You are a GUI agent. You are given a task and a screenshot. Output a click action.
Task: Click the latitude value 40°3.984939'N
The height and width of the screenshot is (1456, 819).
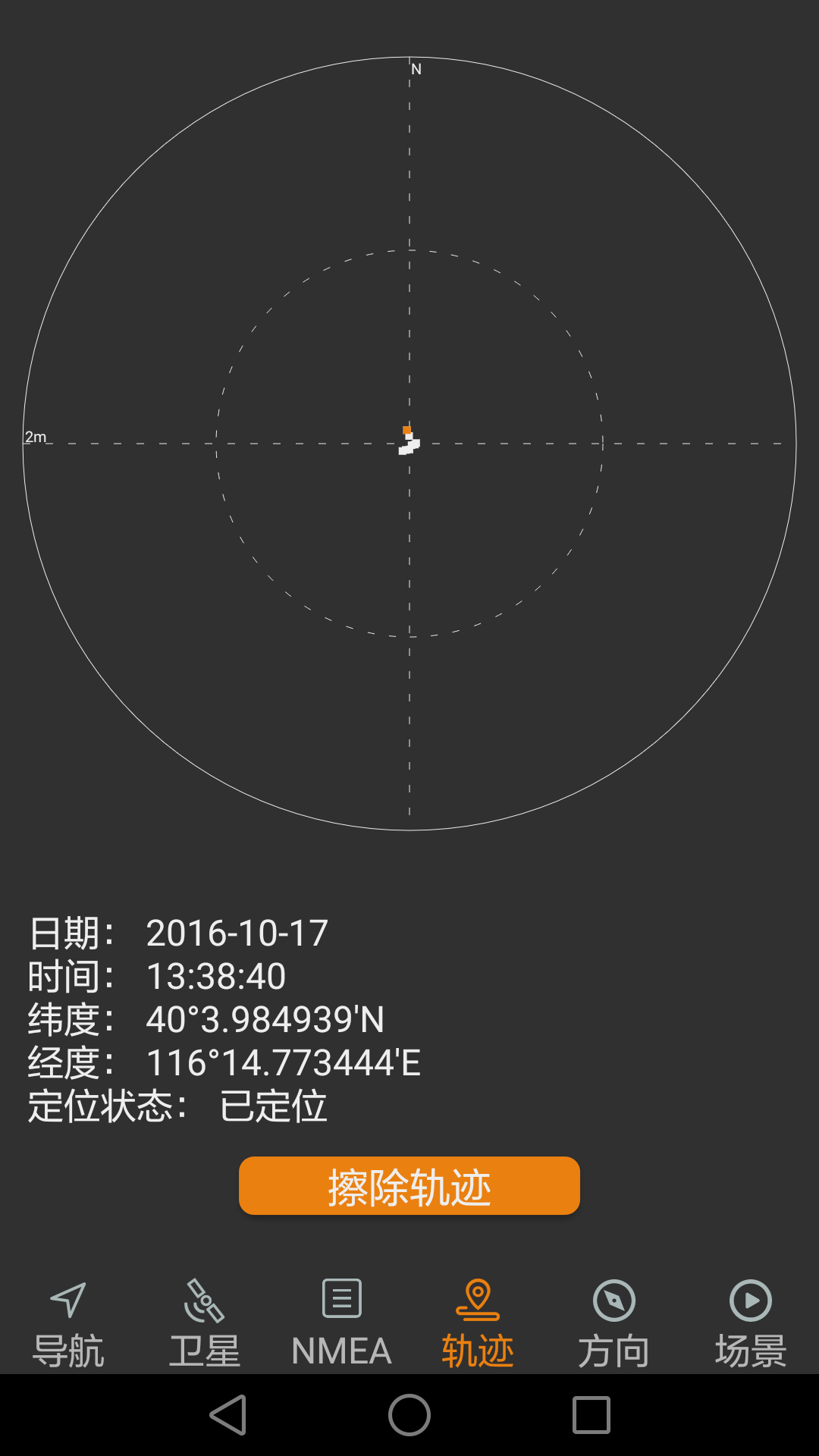click(x=265, y=1020)
